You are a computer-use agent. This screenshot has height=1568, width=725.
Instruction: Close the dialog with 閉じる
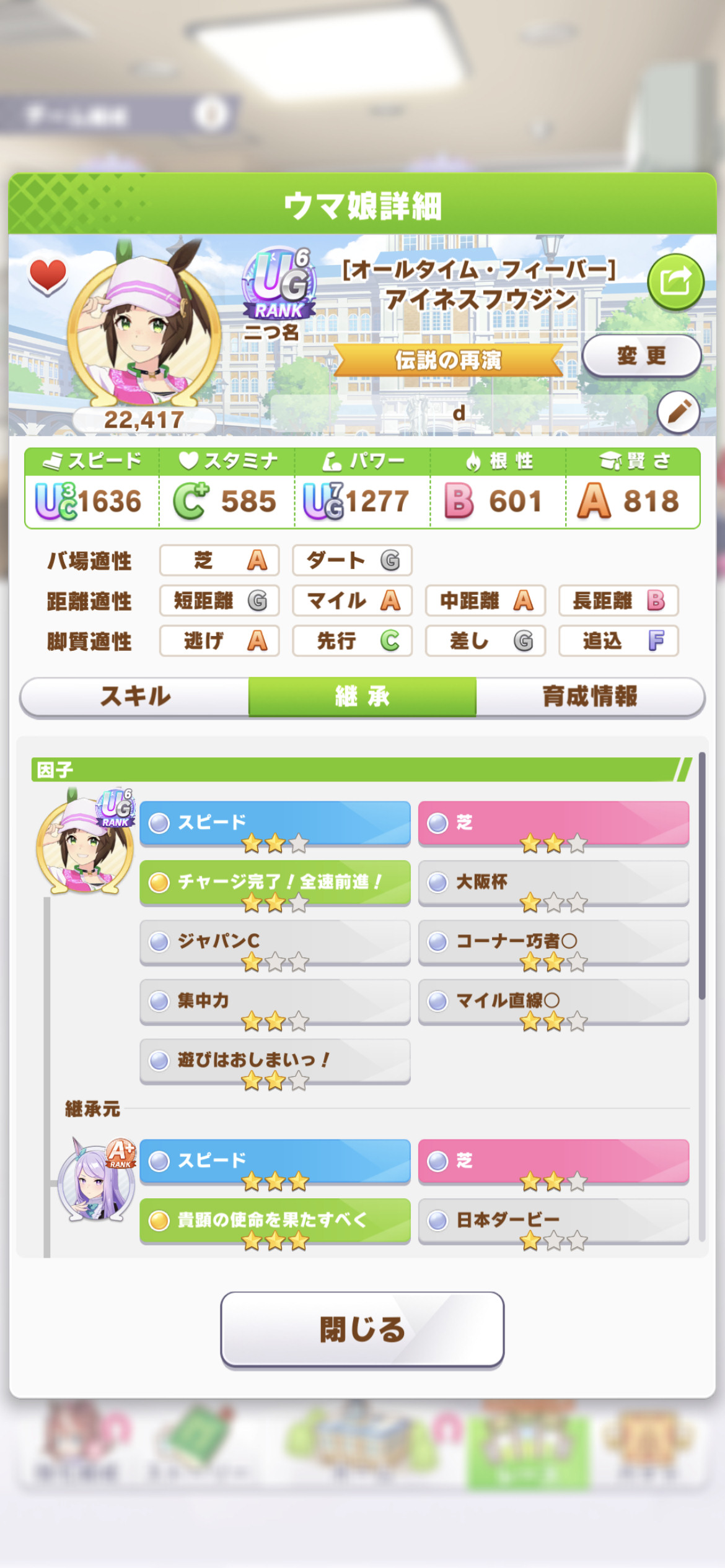362,1329
